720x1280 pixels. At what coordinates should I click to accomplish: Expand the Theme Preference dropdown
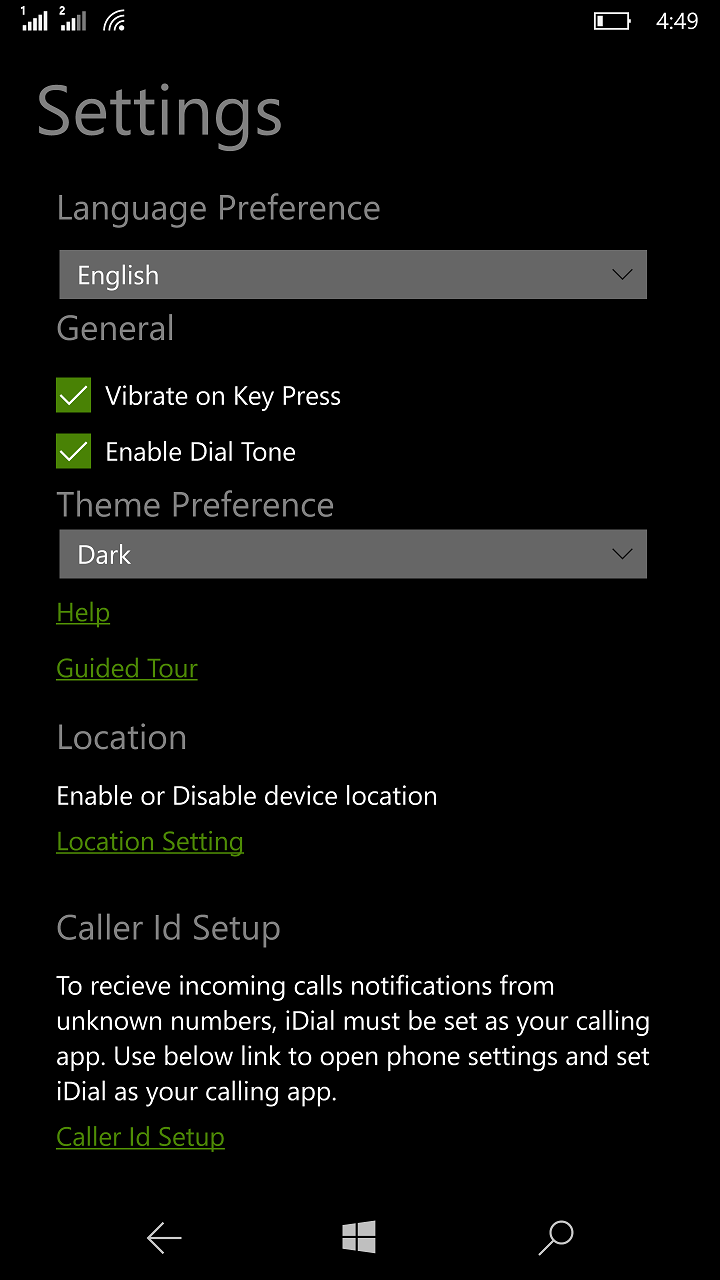coord(353,554)
